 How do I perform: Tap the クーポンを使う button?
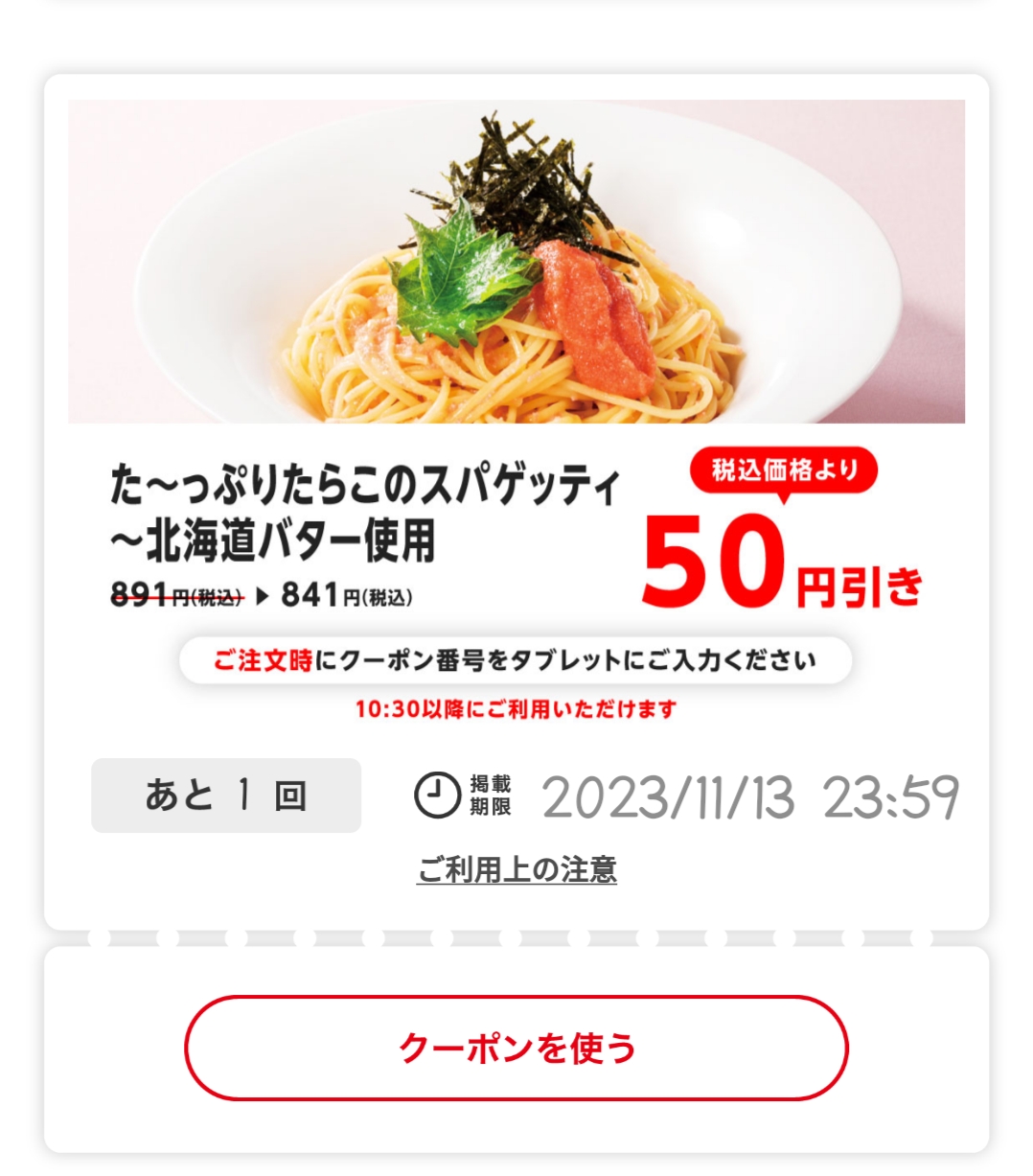pyautogui.click(x=516, y=1048)
